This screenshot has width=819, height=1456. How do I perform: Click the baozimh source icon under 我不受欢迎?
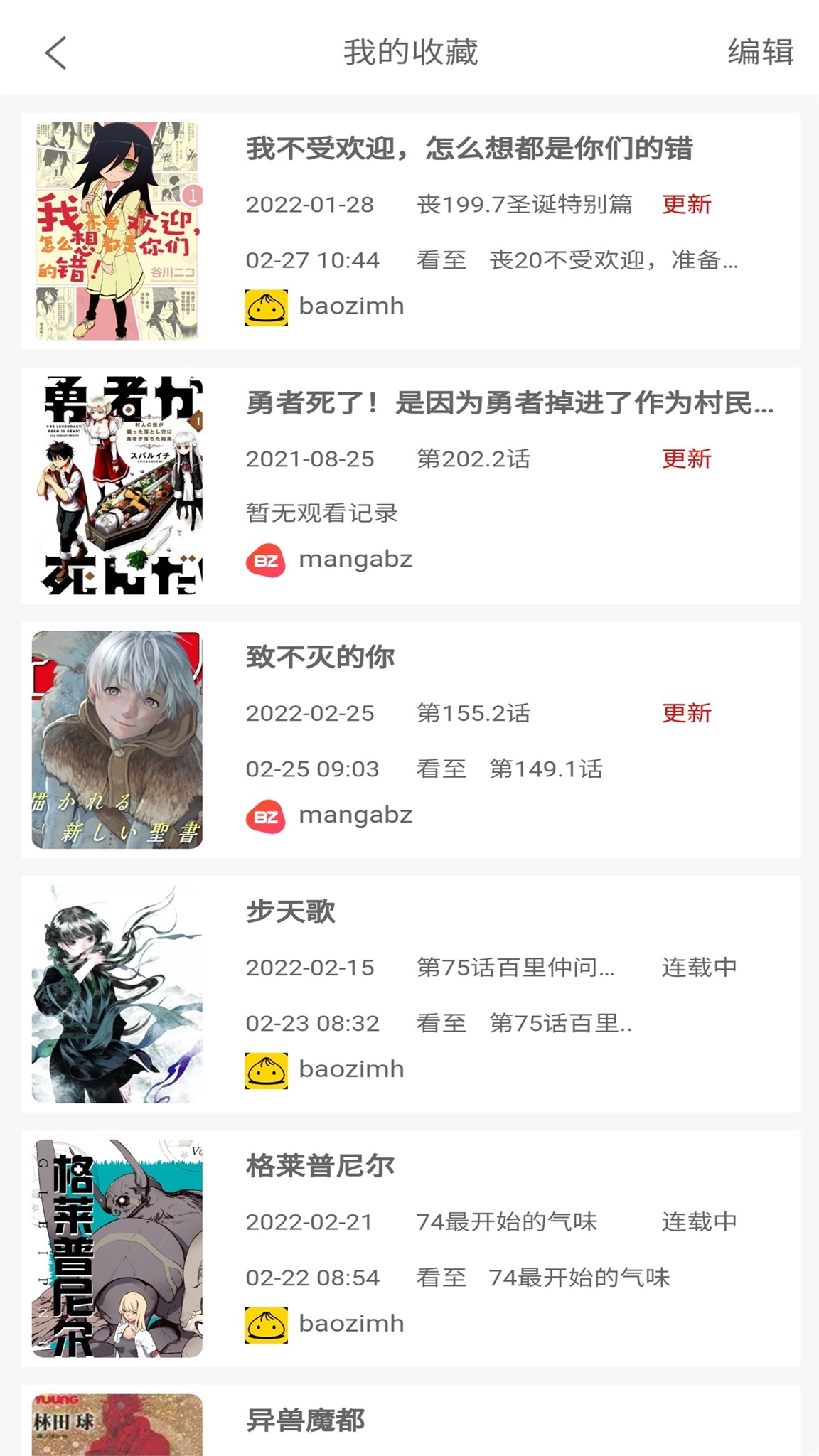coord(267,306)
